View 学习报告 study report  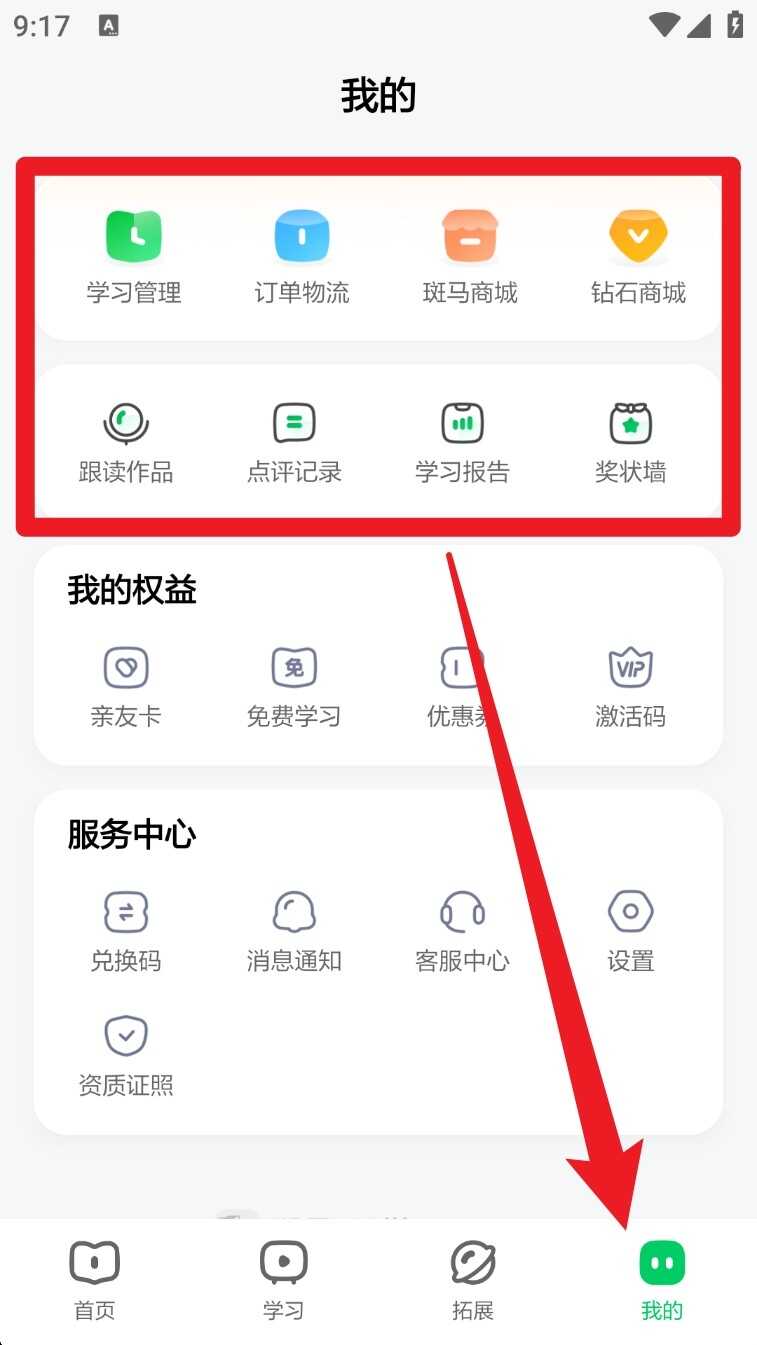click(462, 443)
